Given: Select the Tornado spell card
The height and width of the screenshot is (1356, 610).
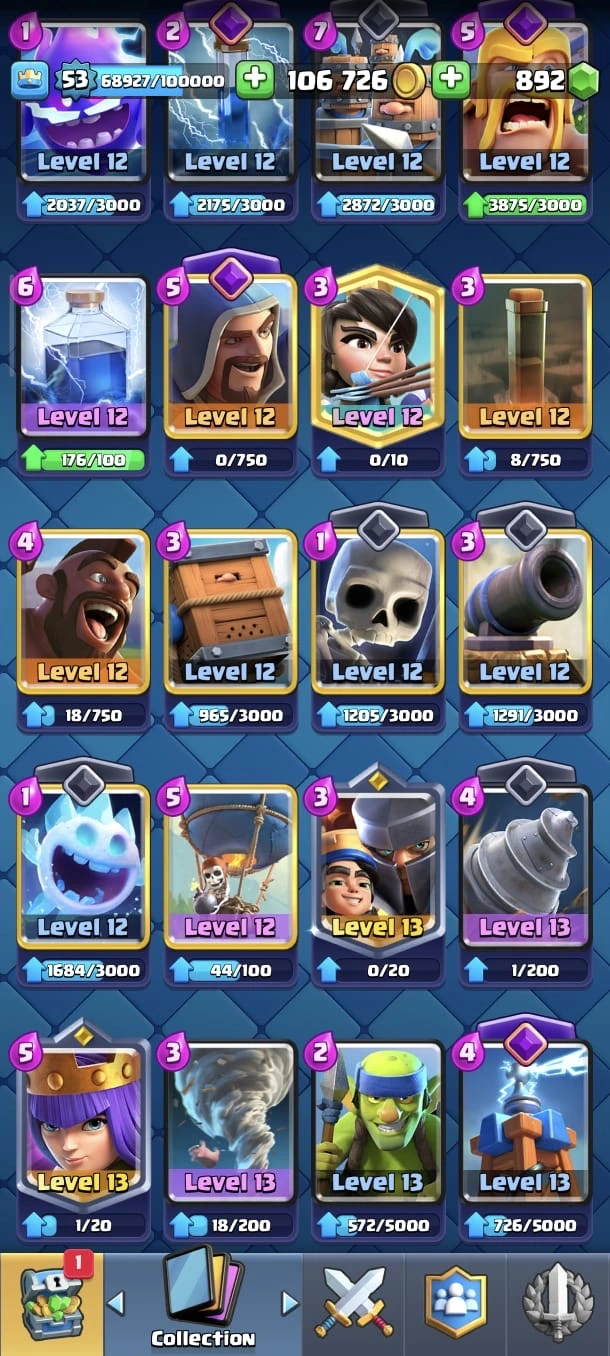Looking at the screenshot, I should (x=230, y=1120).
